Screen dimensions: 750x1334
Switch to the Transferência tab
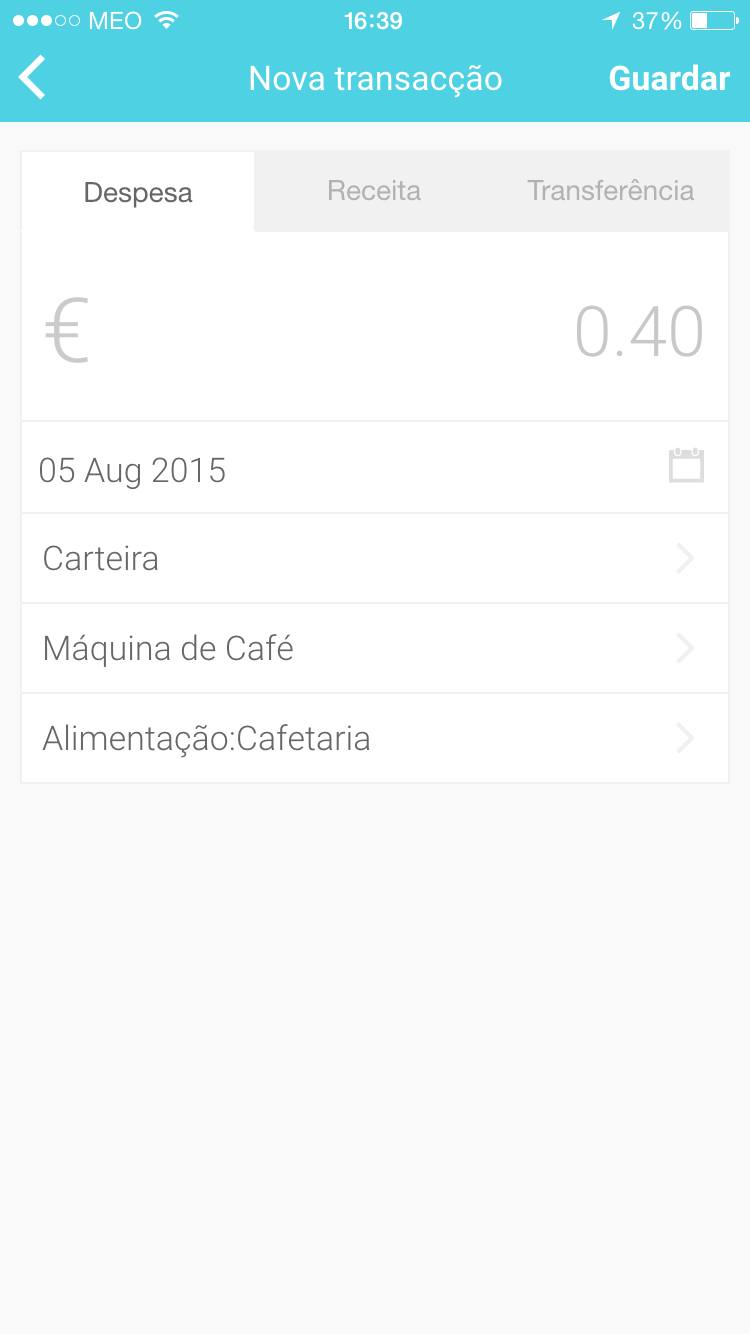pos(610,191)
